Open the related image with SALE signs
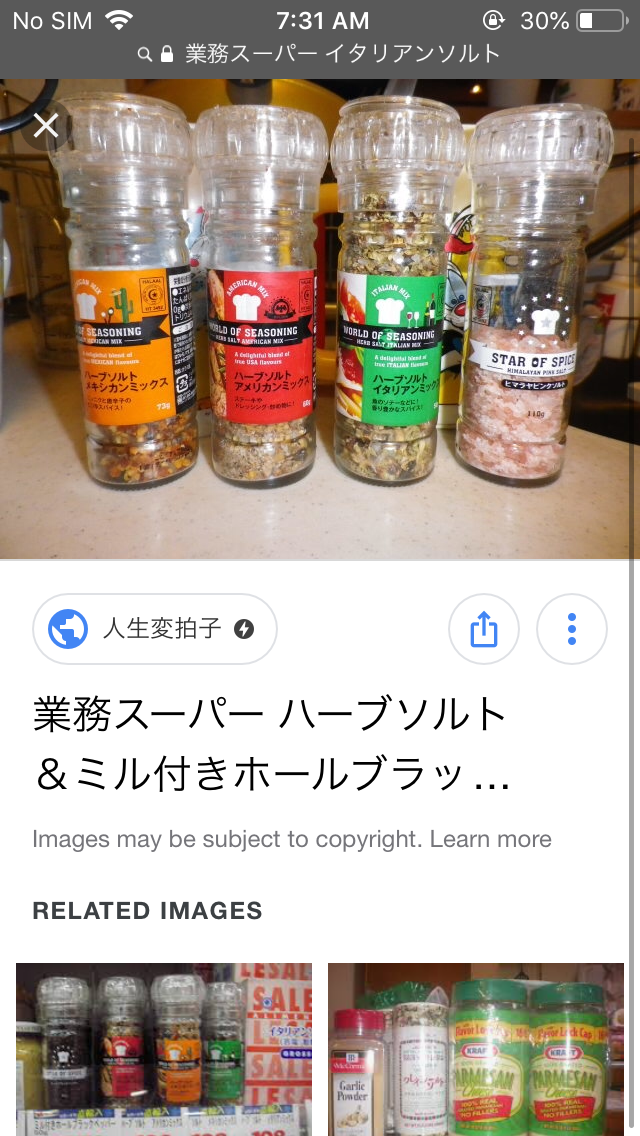The image size is (640, 1136). click(164, 1049)
